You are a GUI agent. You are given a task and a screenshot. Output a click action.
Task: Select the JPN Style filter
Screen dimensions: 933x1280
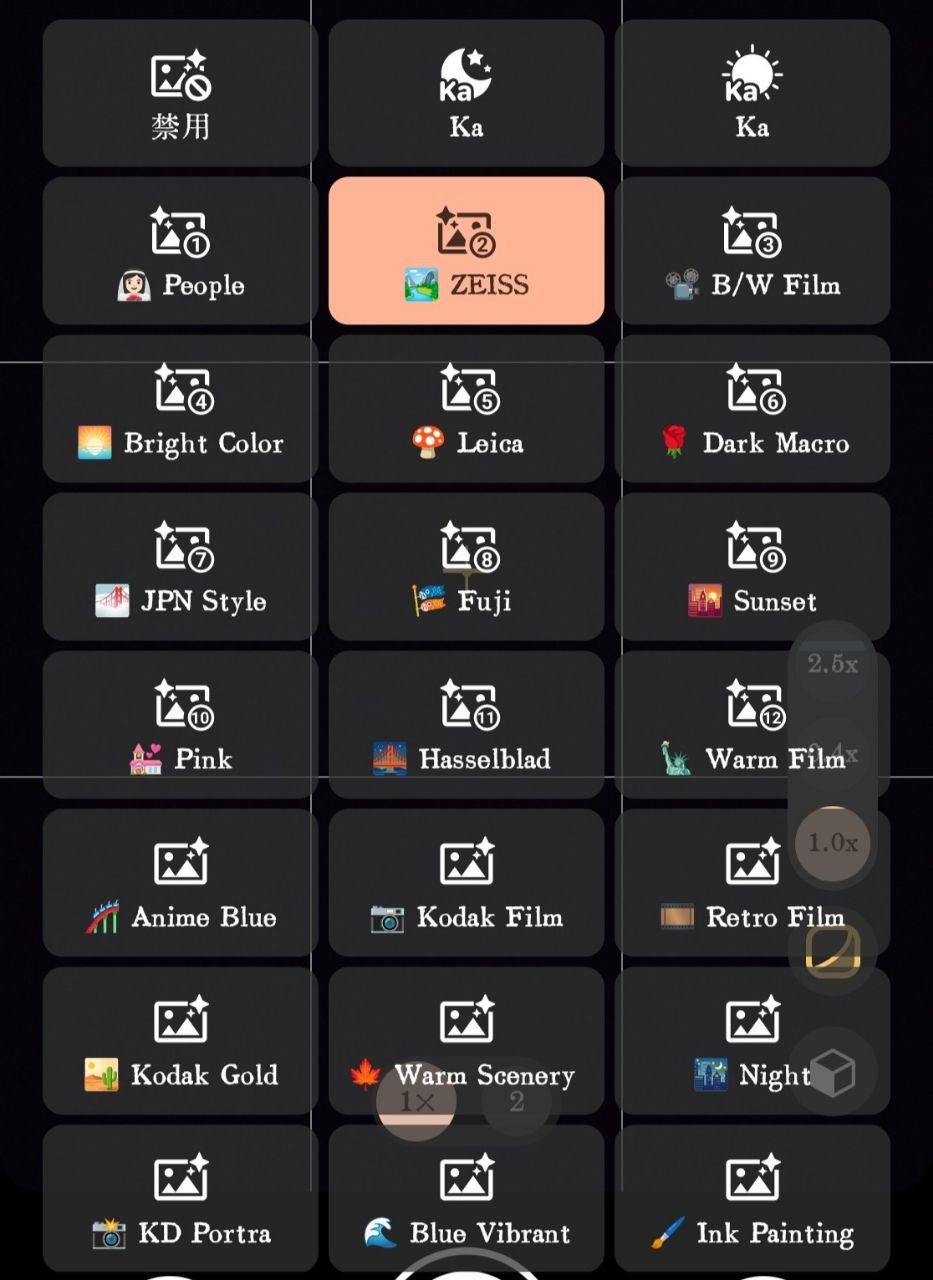pos(180,567)
